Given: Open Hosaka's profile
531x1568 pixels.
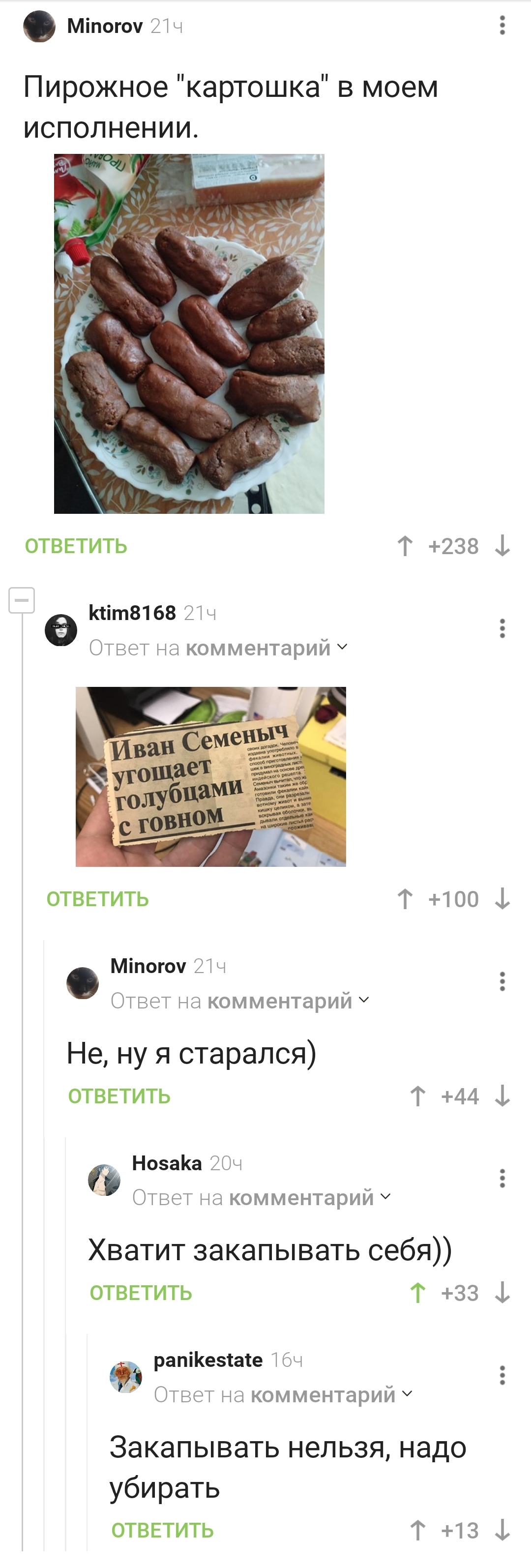Looking at the screenshot, I should tap(166, 1163).
